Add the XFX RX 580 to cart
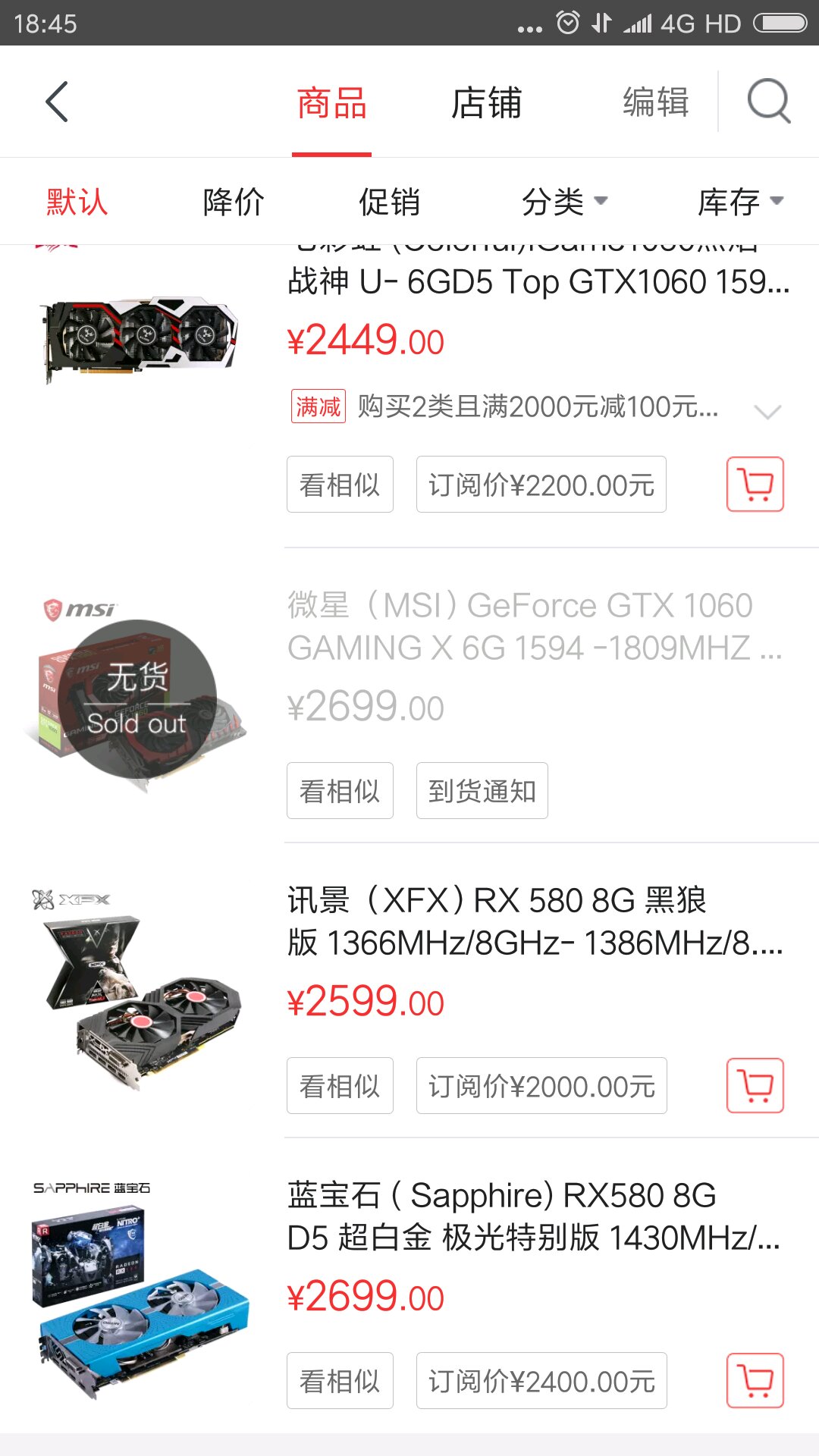This screenshot has height=1456, width=819. (x=755, y=1086)
